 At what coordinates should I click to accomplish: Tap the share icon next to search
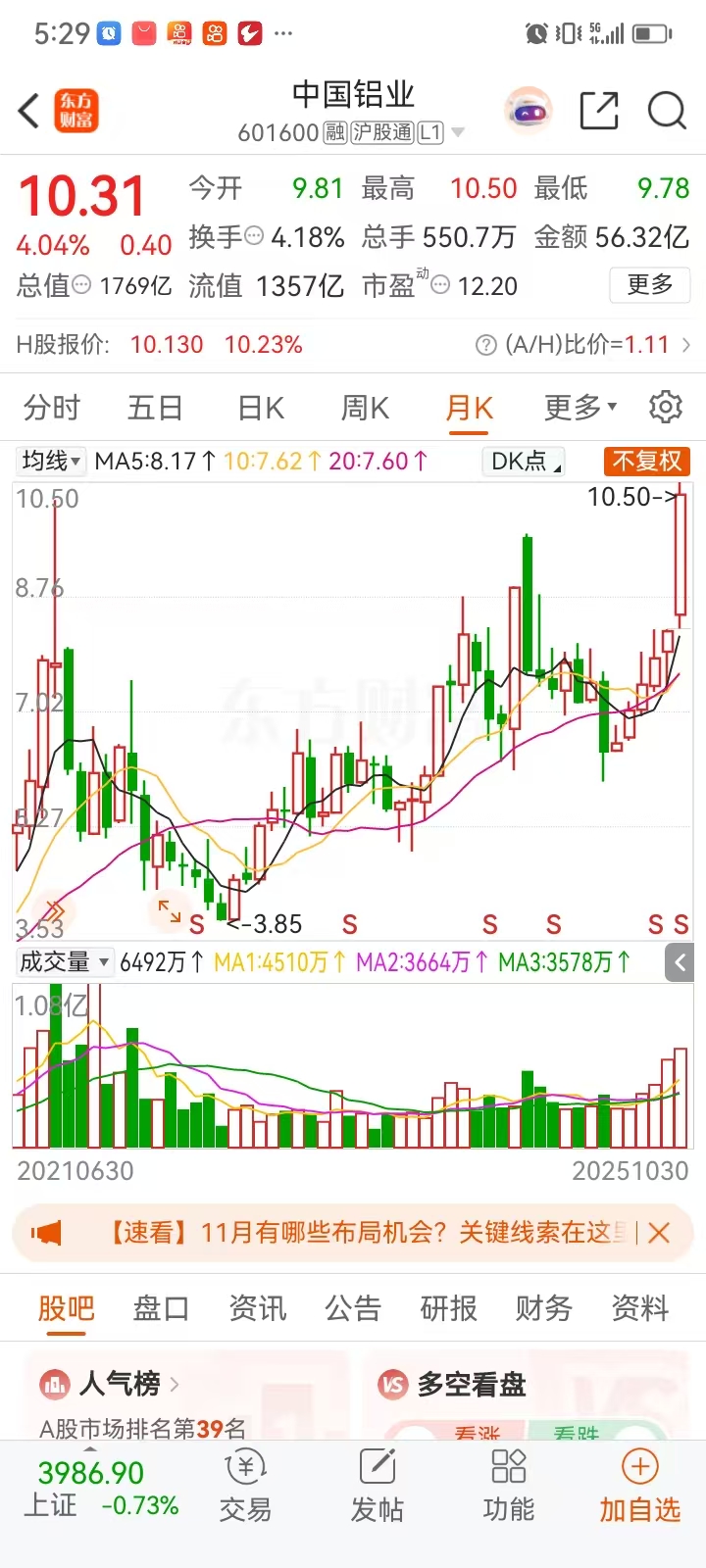click(x=599, y=111)
